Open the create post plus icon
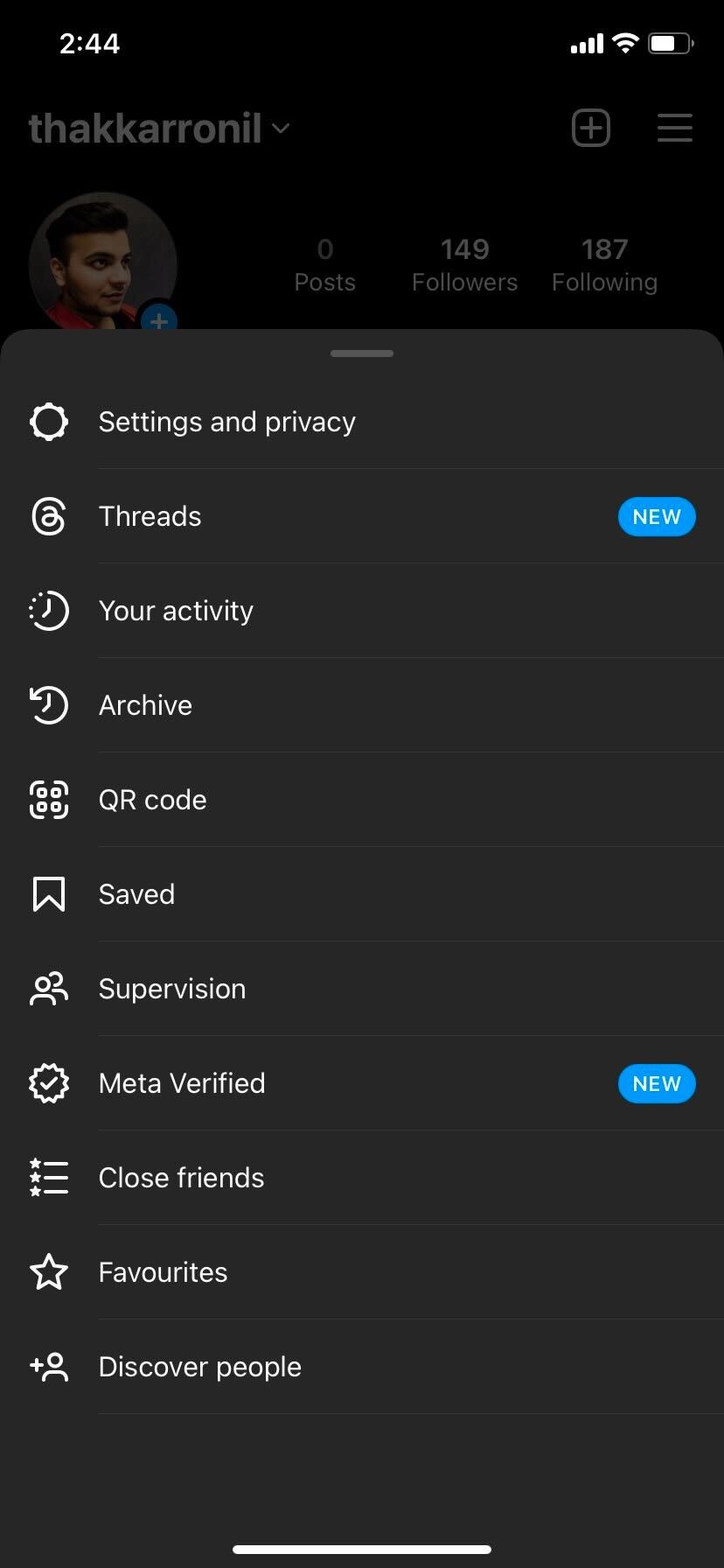Image resolution: width=724 pixels, height=1568 pixels. (x=590, y=128)
